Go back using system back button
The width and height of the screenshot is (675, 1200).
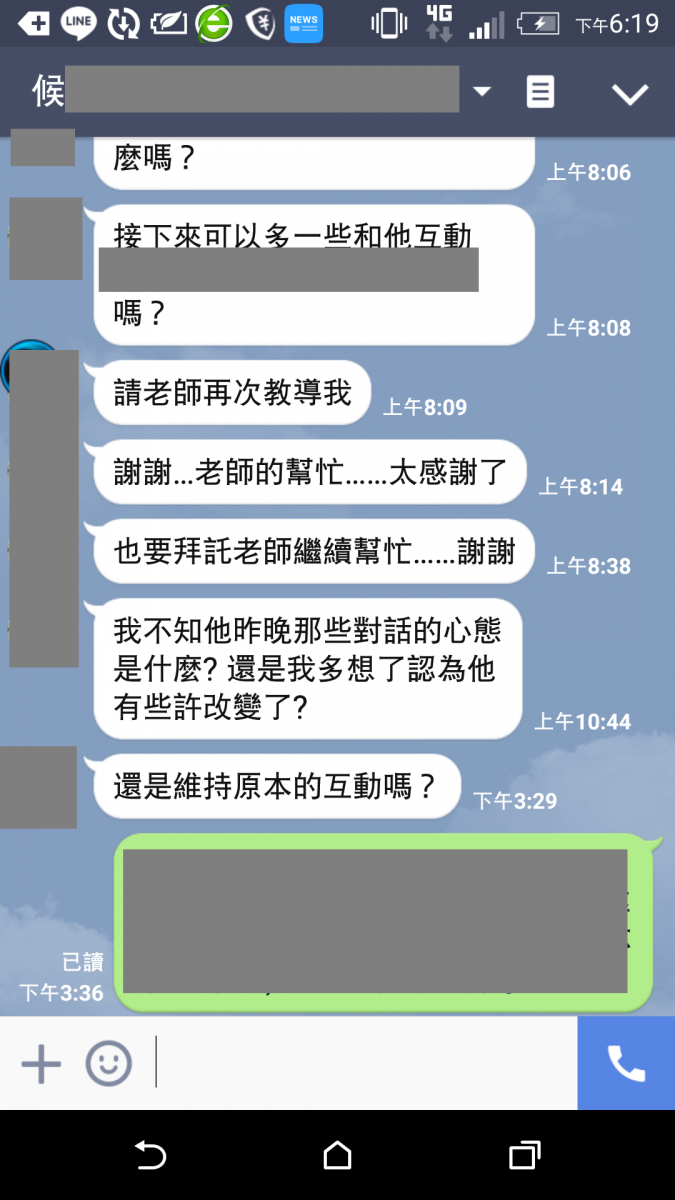pos(150,1156)
